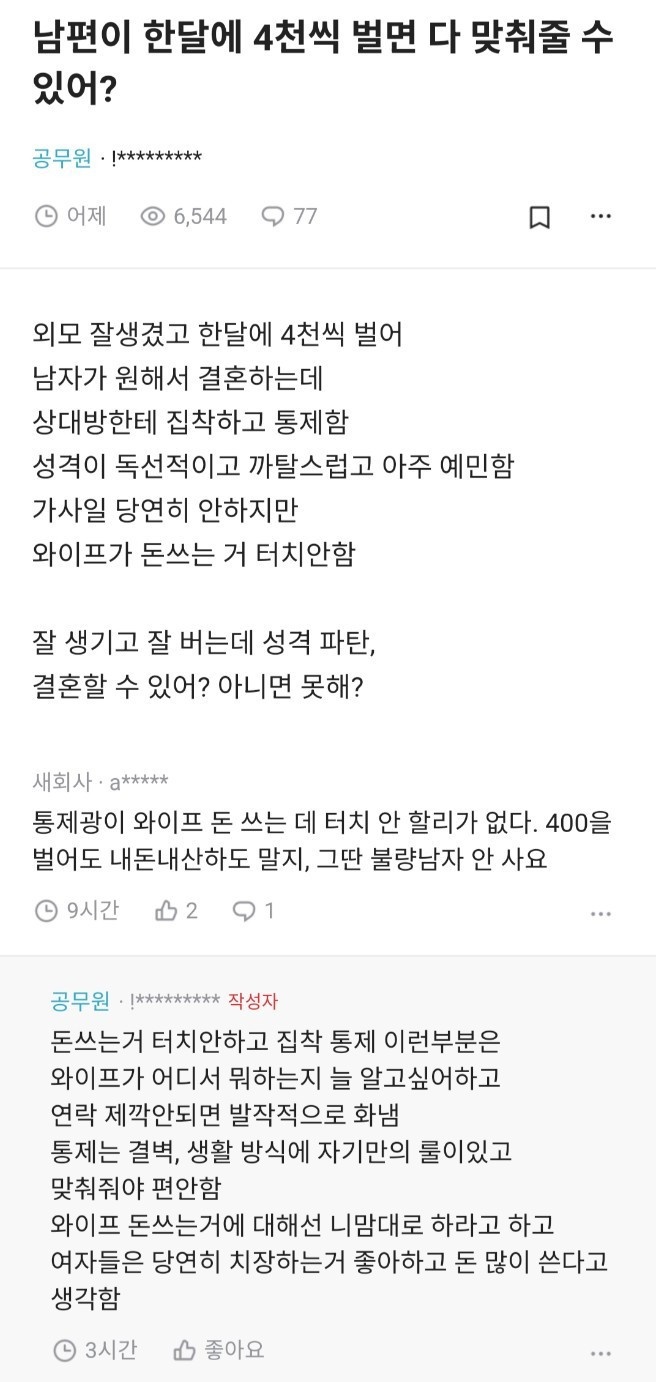Image resolution: width=656 pixels, height=1382 pixels.
Task: Open the comment count showing 77
Action: coord(289,216)
